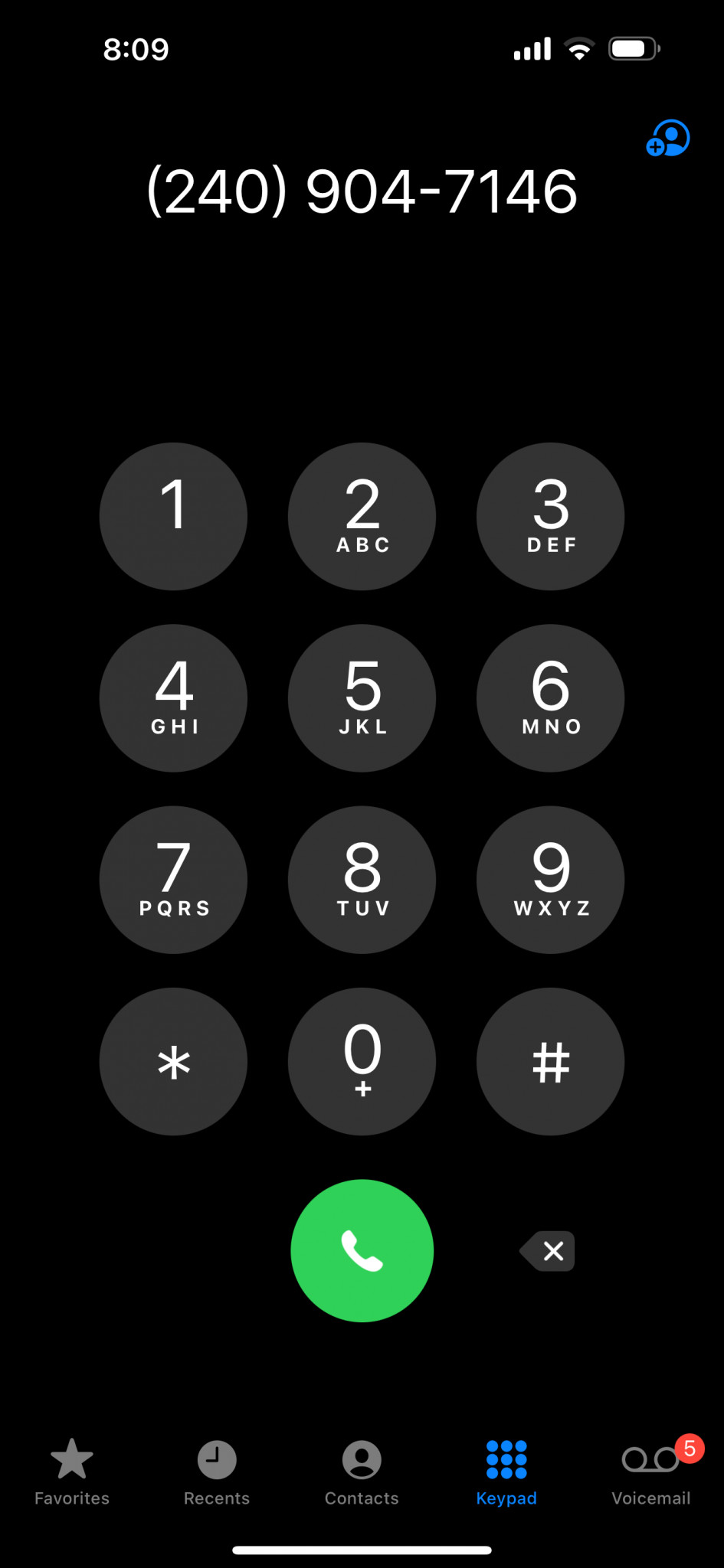Enter digit 3 DEF

(x=551, y=516)
